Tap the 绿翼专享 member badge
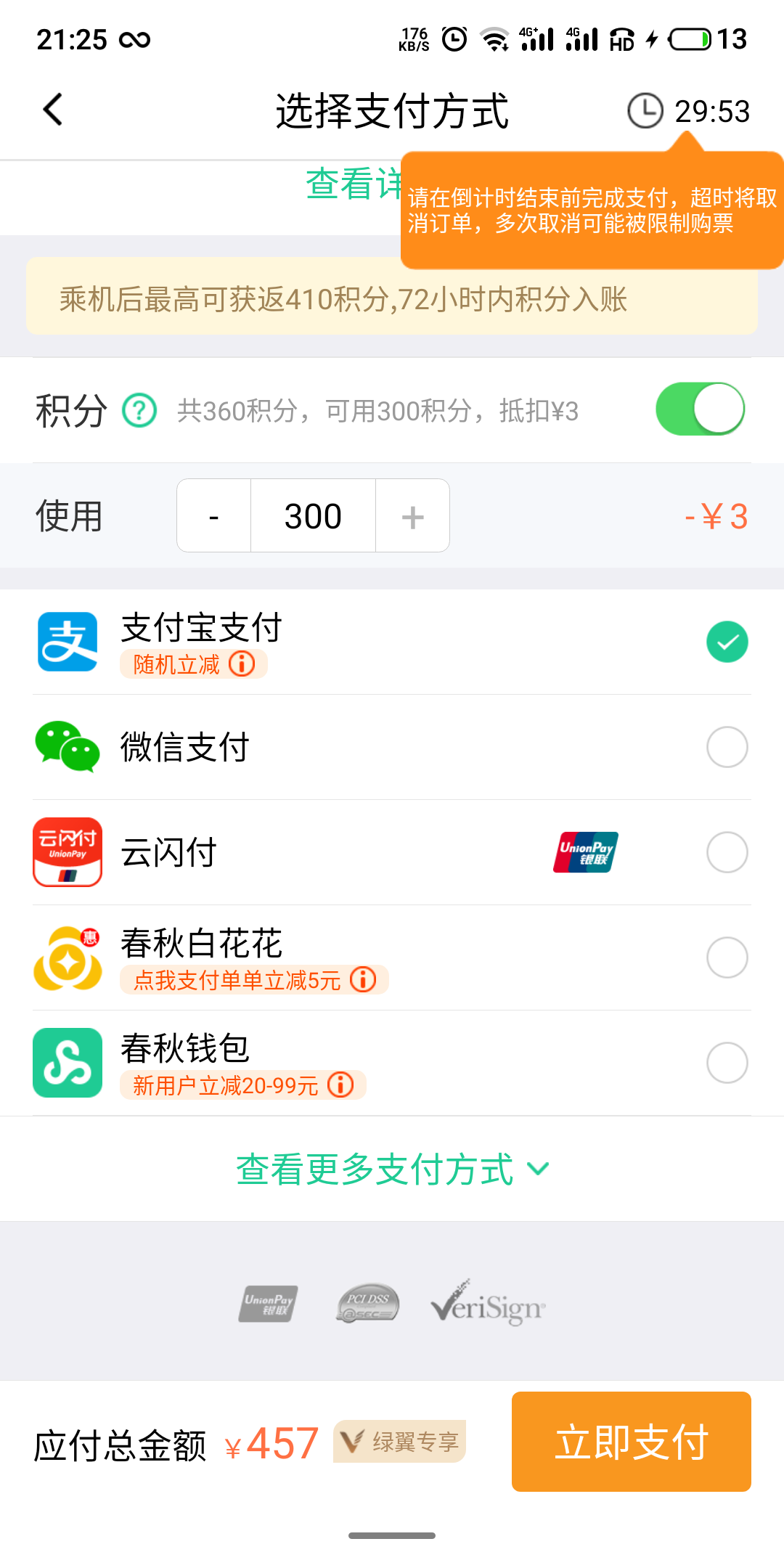This screenshot has width=784, height=1568. tap(399, 1442)
